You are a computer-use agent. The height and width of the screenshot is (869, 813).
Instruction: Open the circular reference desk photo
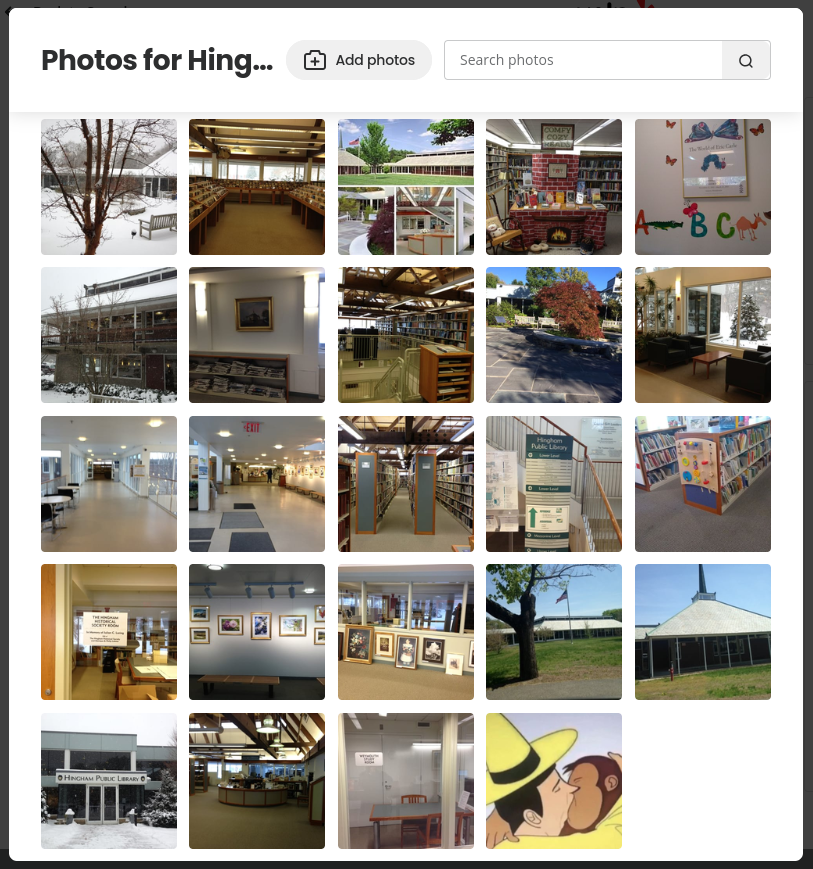pos(257,781)
